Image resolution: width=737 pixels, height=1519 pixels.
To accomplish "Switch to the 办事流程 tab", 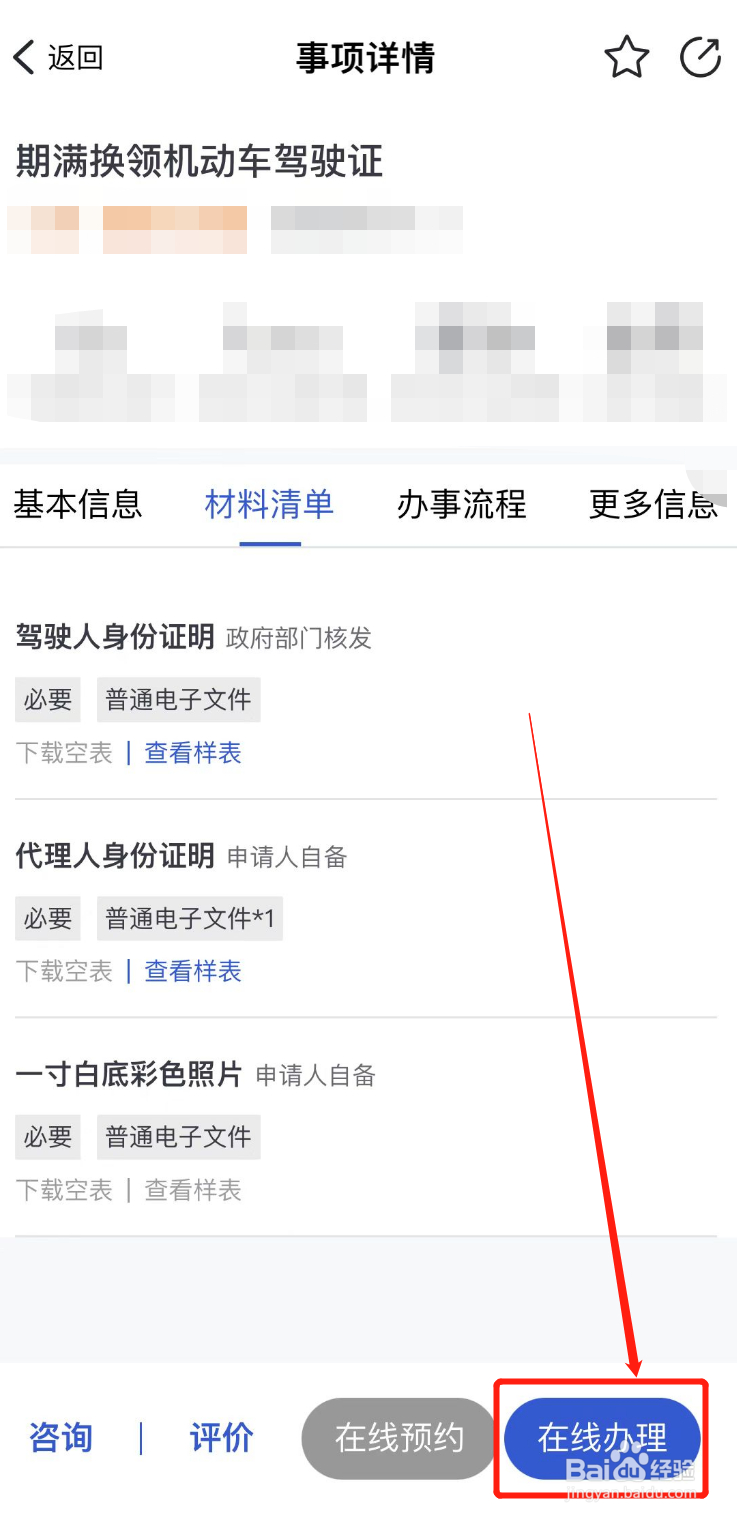I will [461, 506].
